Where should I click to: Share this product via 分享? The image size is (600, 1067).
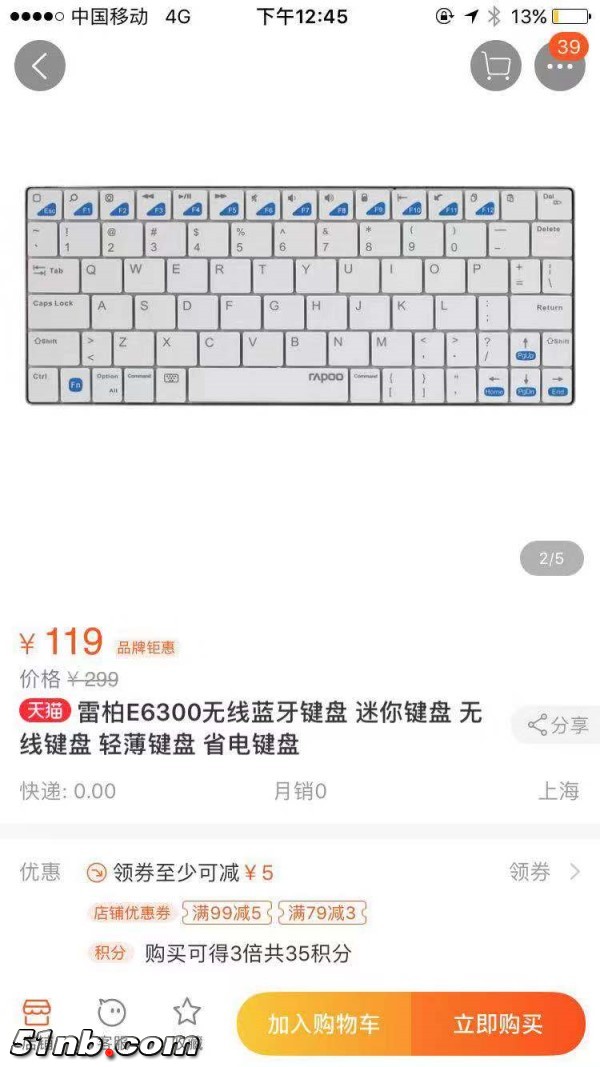(x=558, y=725)
